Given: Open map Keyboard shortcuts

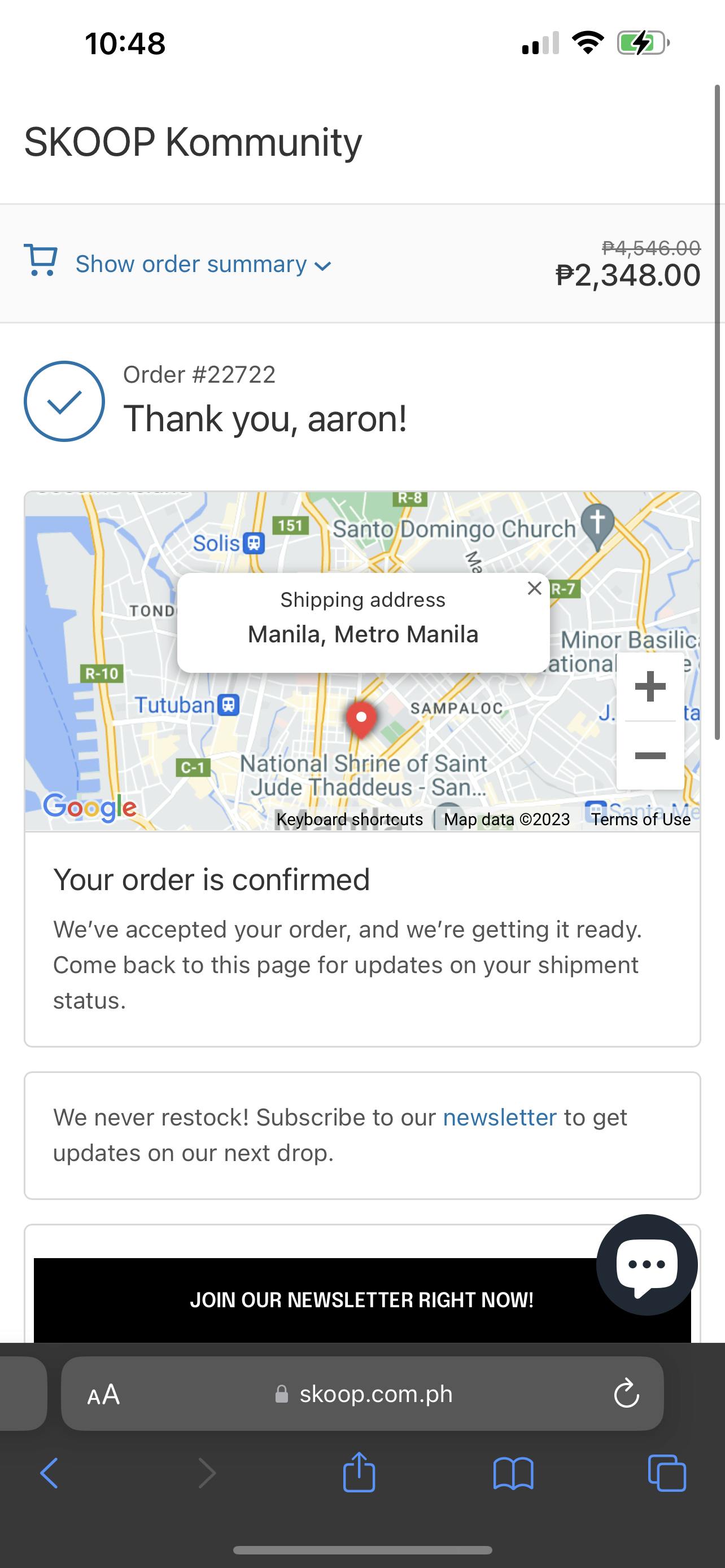Looking at the screenshot, I should (350, 820).
